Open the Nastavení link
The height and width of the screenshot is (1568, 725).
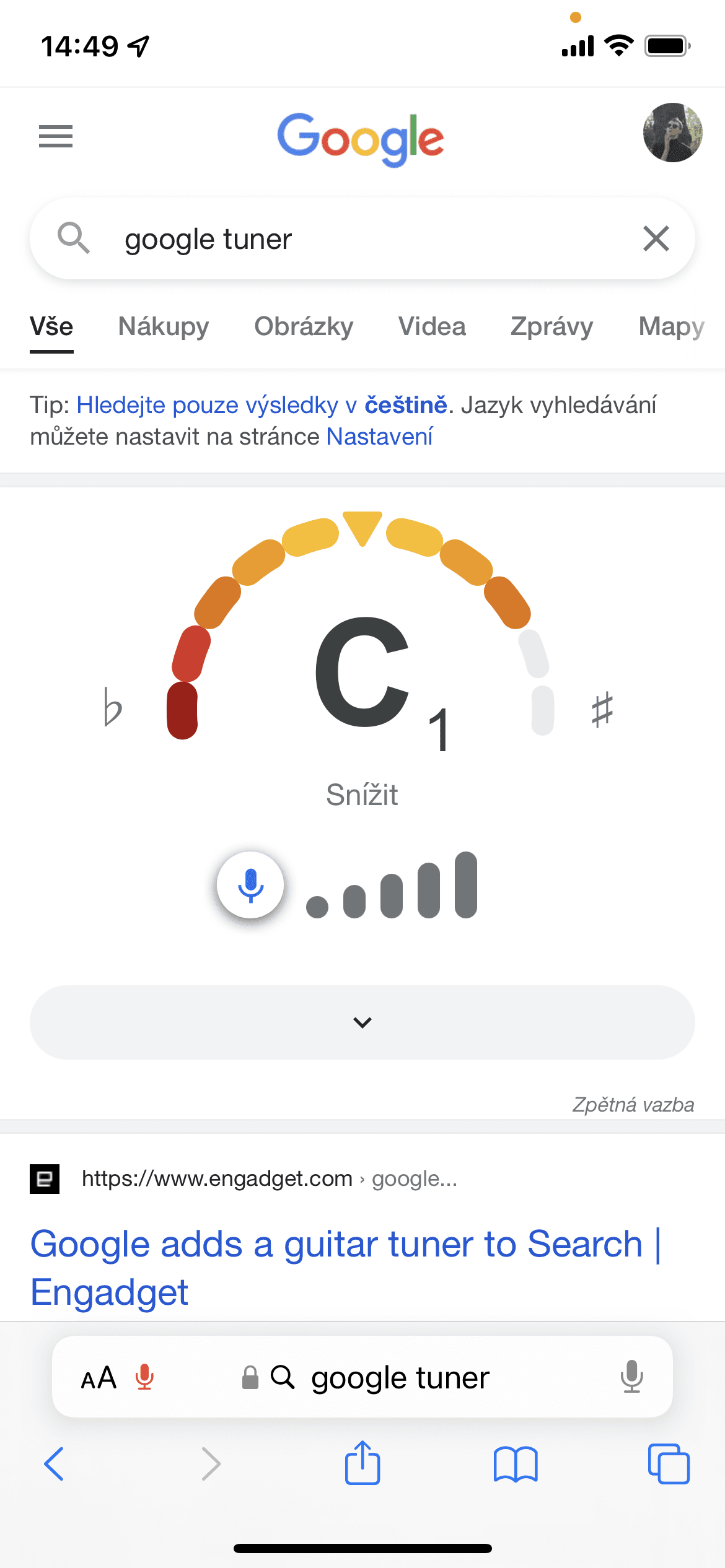pos(379,437)
